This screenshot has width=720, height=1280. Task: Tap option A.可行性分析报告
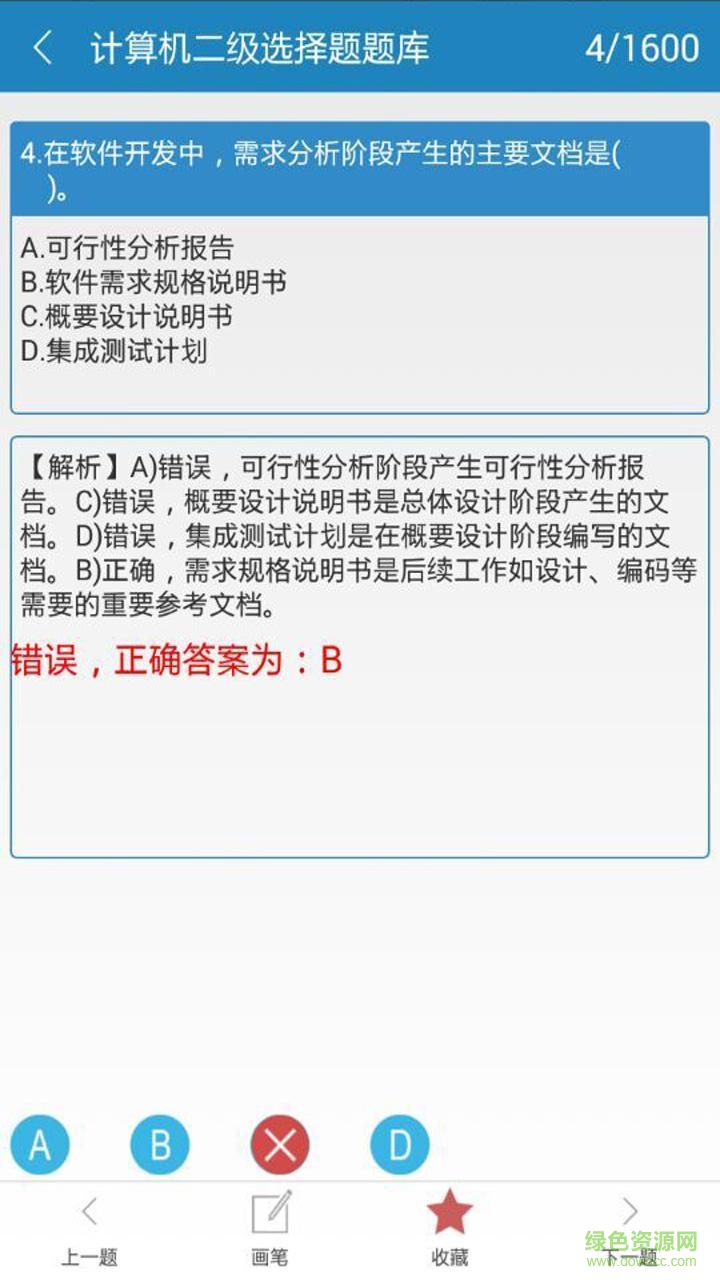pyautogui.click(x=129, y=248)
